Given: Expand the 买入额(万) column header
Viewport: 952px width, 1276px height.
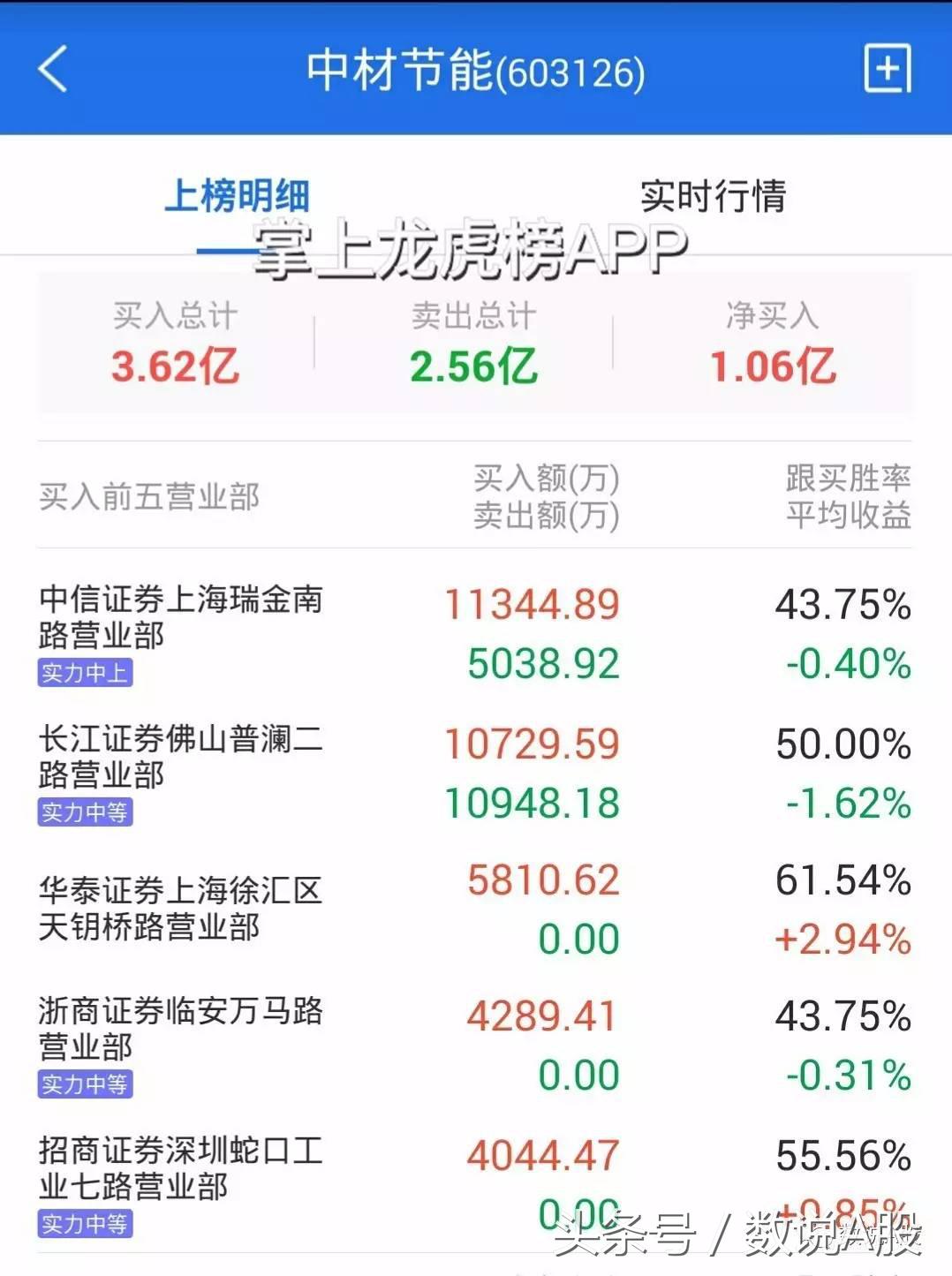Looking at the screenshot, I should (548, 477).
